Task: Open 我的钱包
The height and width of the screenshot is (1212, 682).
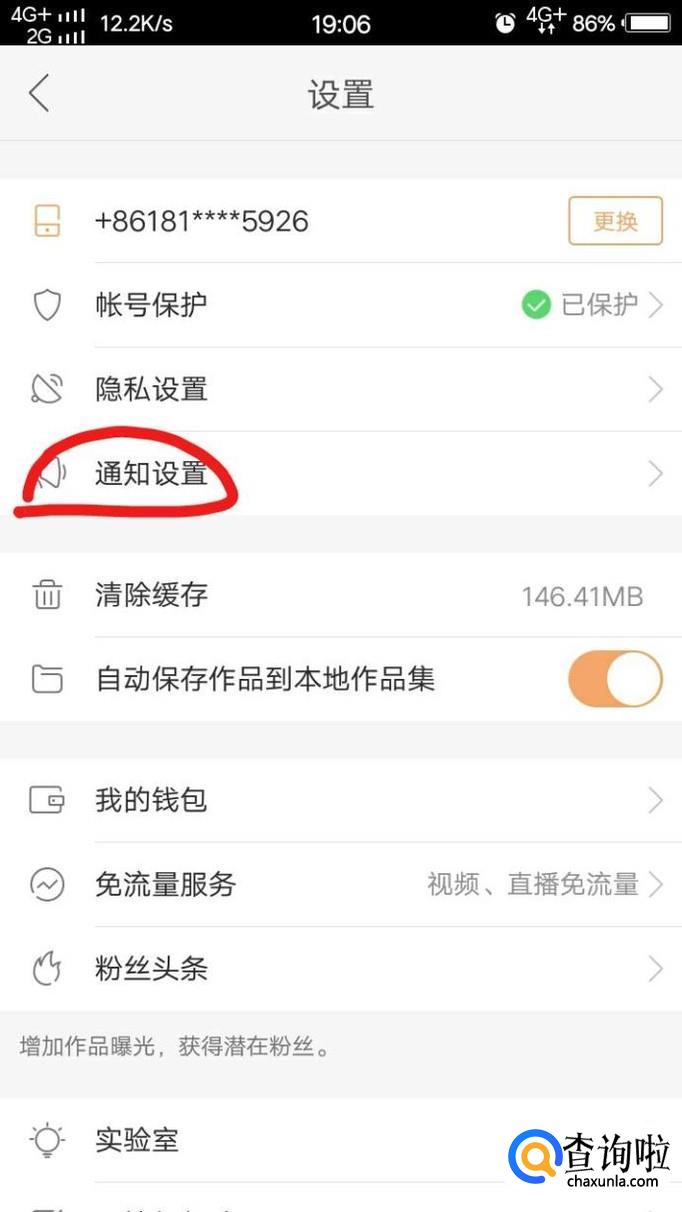Action: pyautogui.click(x=340, y=800)
